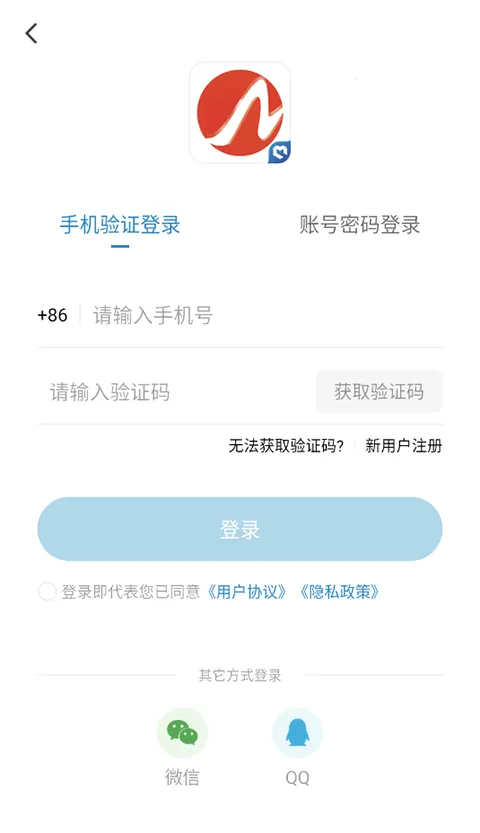
Task: View the 《隐私政策》 link
Action: 340,591
